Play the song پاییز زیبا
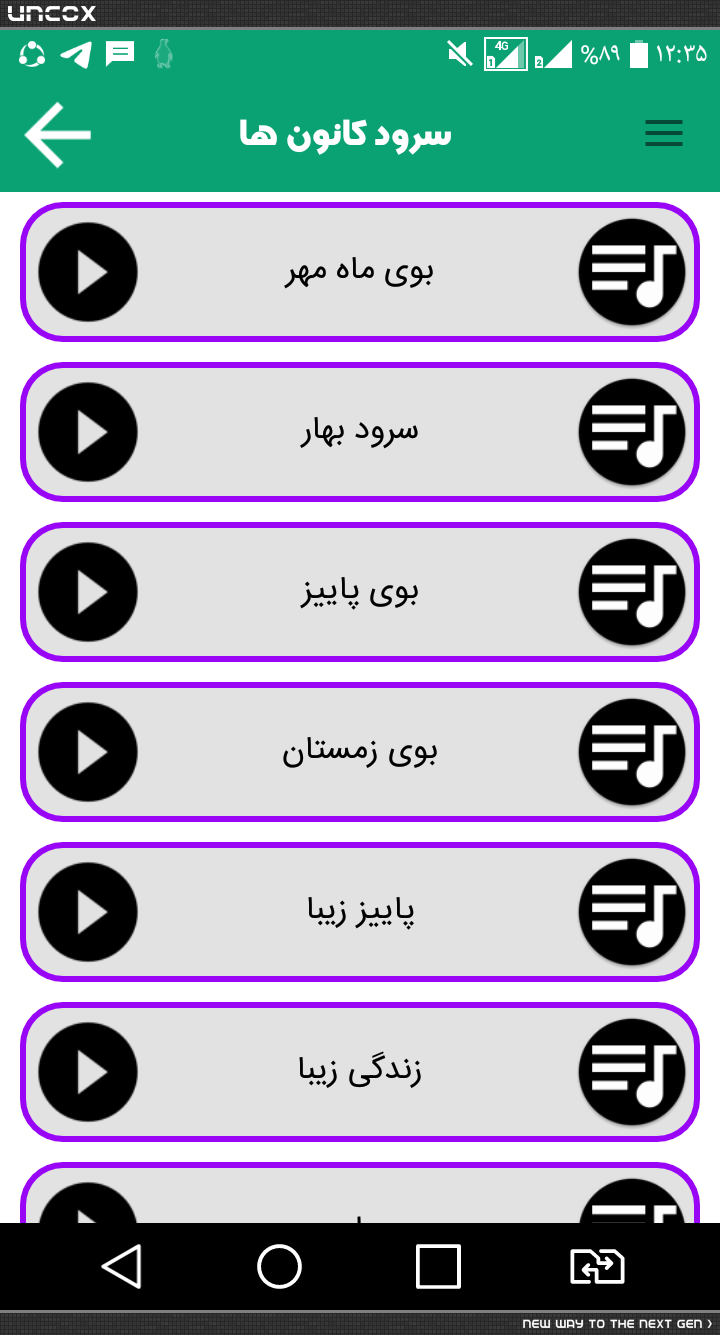 [x=88, y=912]
